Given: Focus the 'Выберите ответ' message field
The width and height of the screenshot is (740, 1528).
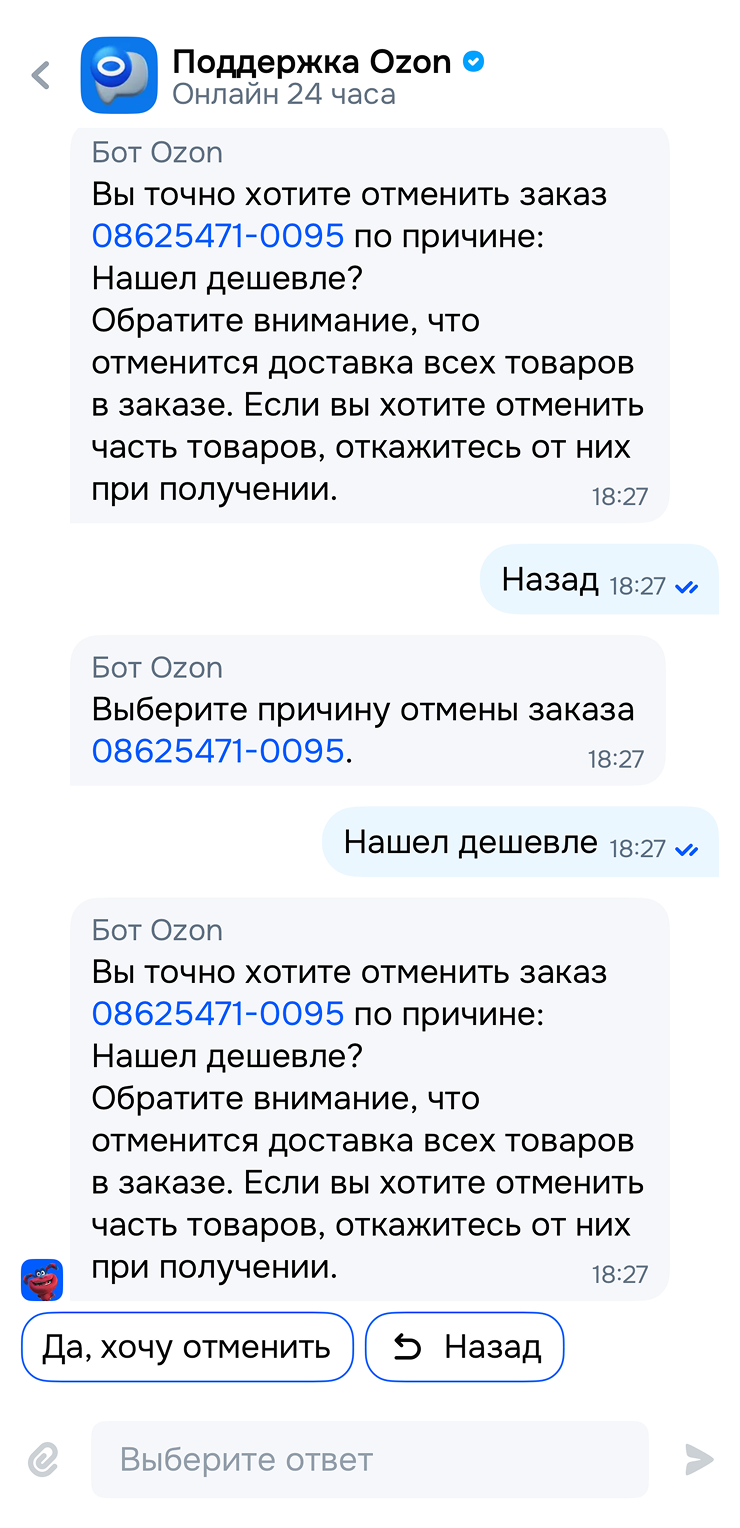Looking at the screenshot, I should pos(370,1460).
